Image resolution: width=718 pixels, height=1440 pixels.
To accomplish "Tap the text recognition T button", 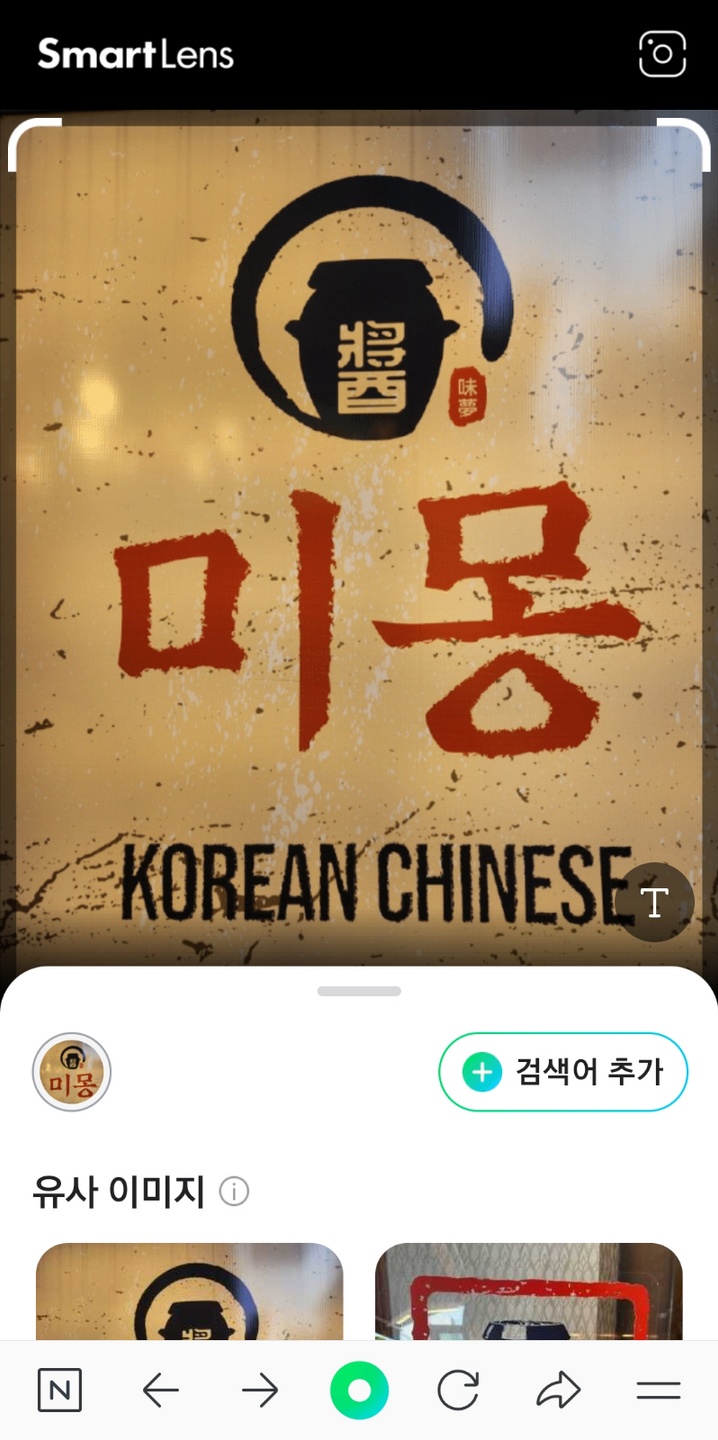I will [x=654, y=902].
